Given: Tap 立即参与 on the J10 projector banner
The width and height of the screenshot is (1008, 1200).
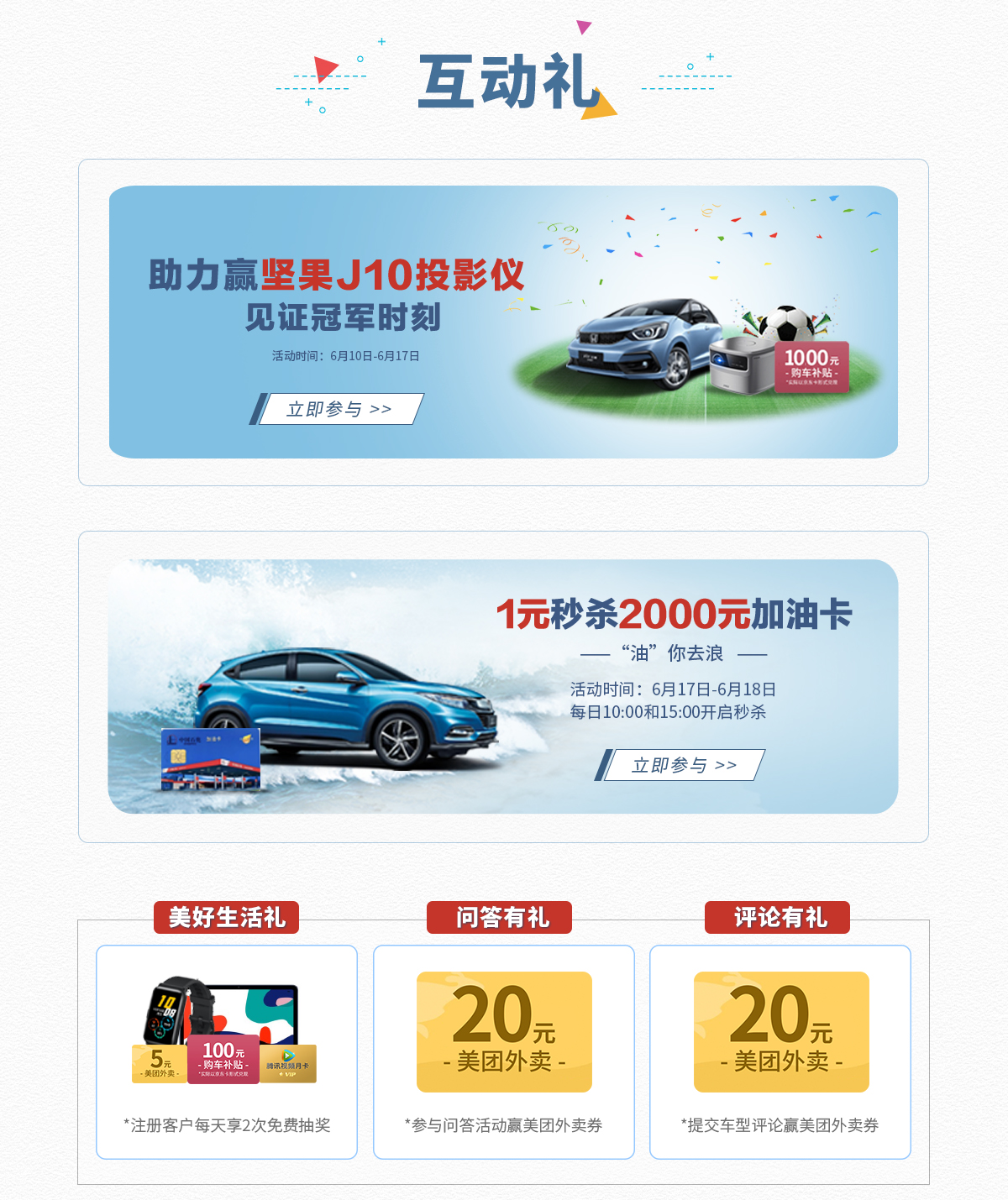Looking at the screenshot, I should 339,409.
